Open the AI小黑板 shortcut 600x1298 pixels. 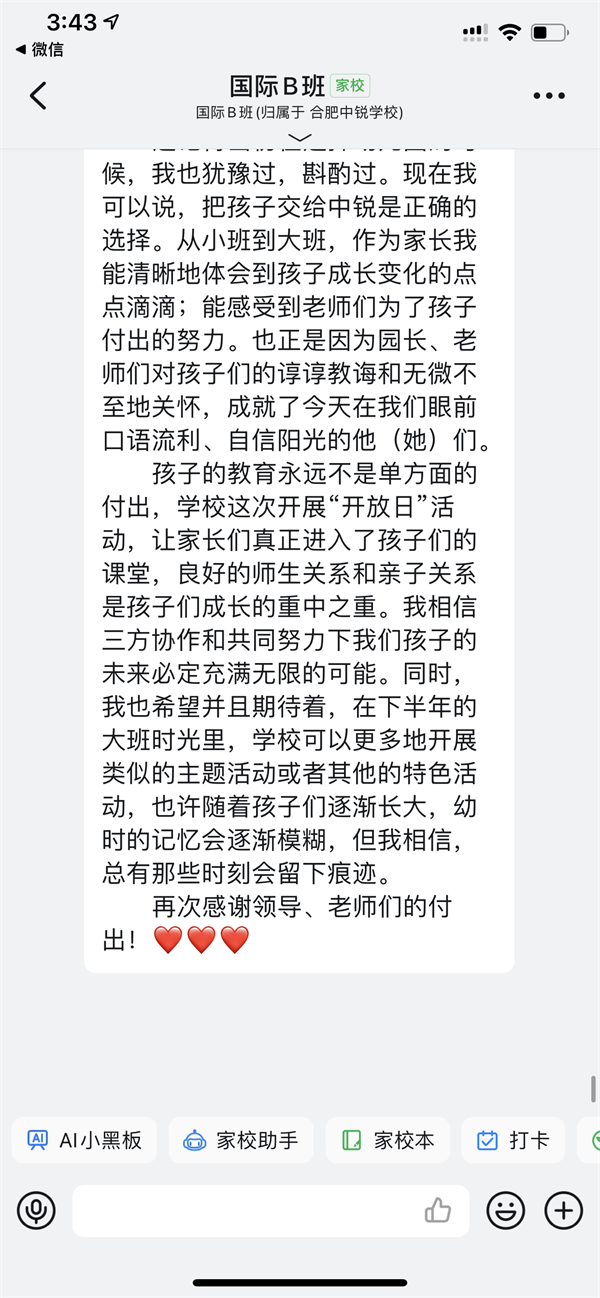pyautogui.click(x=85, y=1140)
